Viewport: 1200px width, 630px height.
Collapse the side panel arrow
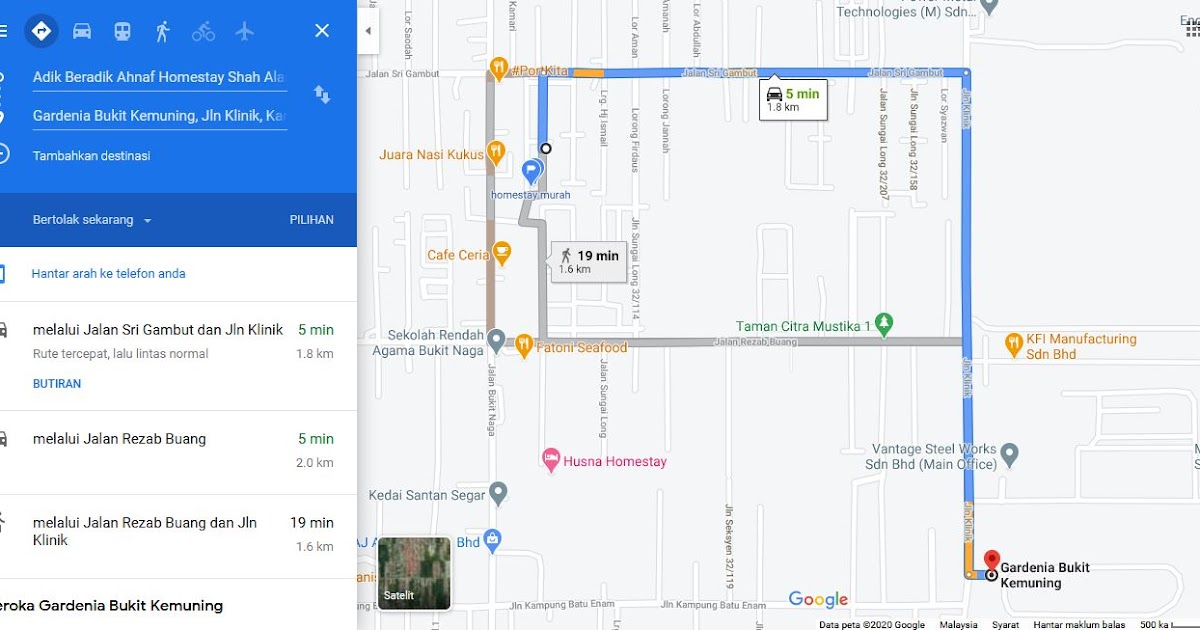(368, 31)
